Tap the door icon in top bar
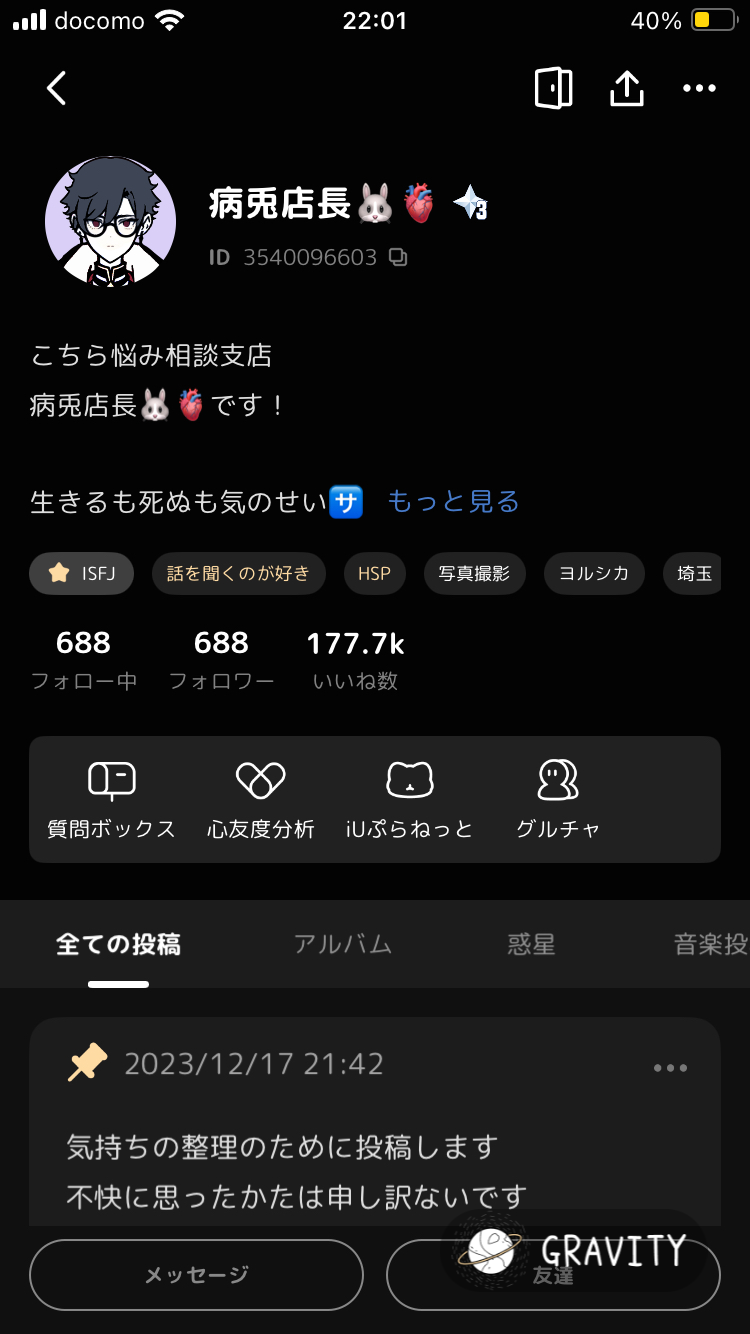 coord(553,88)
